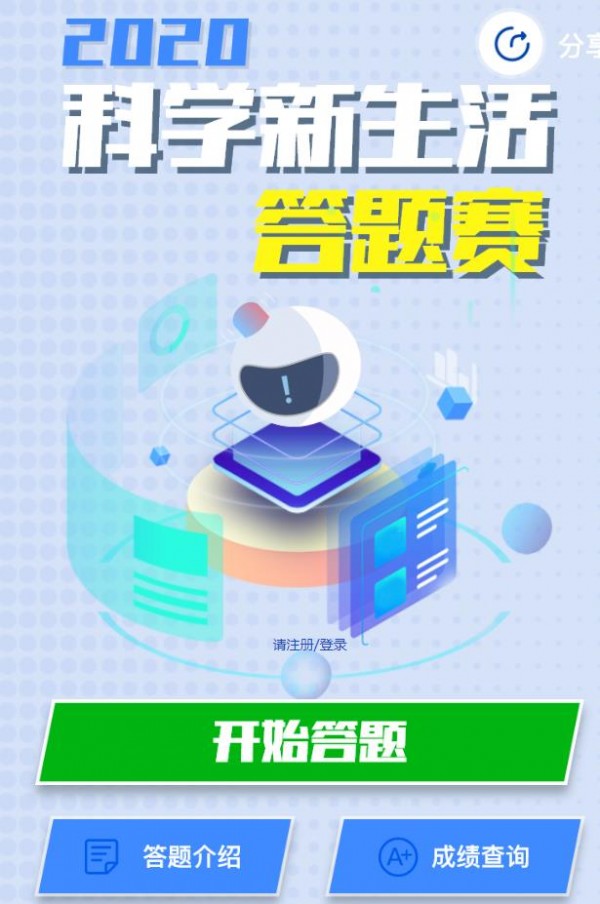Viewport: 600px width, 904px height.
Task: Tap the share icon at top
Action: pyautogui.click(x=510, y=43)
